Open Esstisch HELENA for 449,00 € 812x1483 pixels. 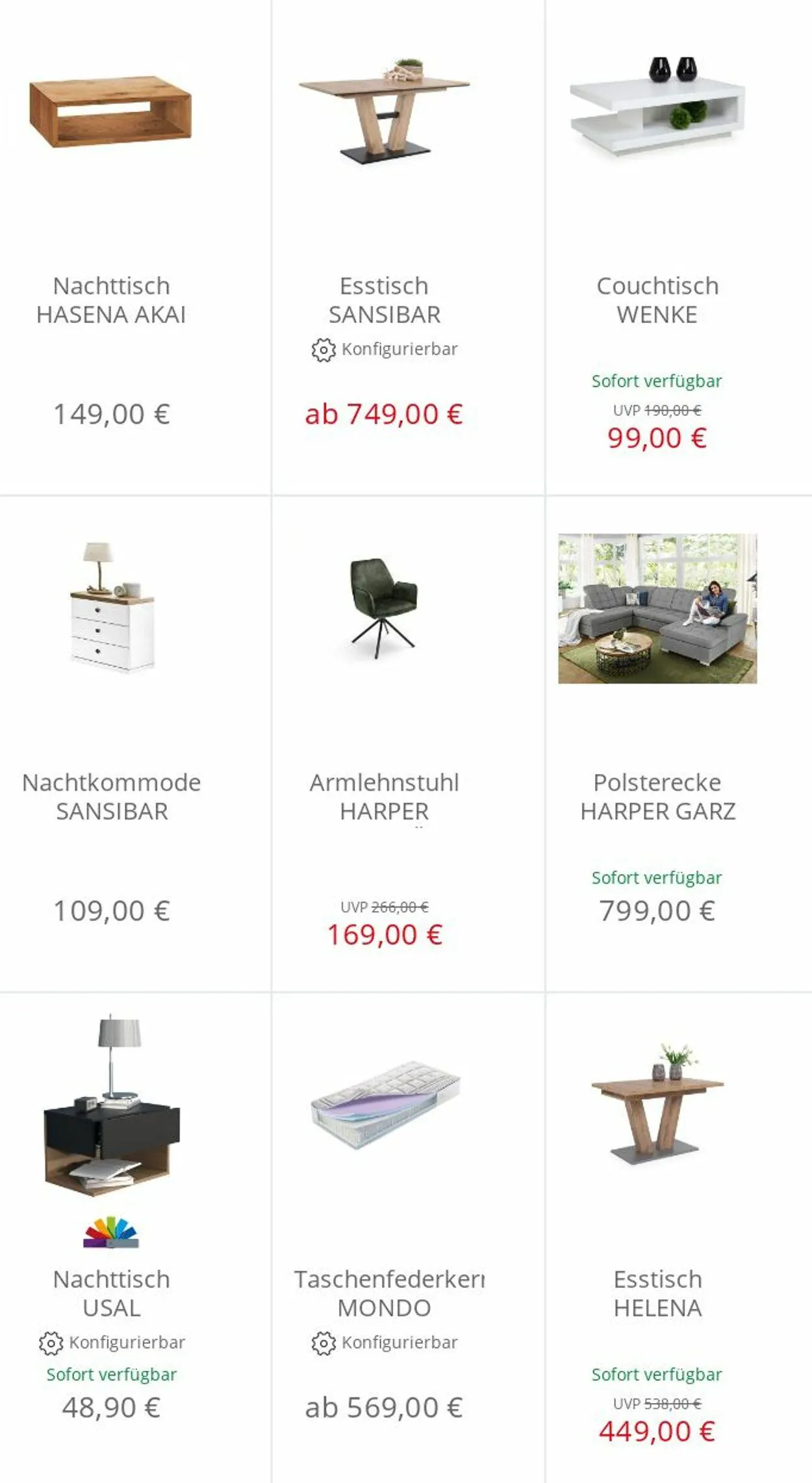pos(657,1293)
